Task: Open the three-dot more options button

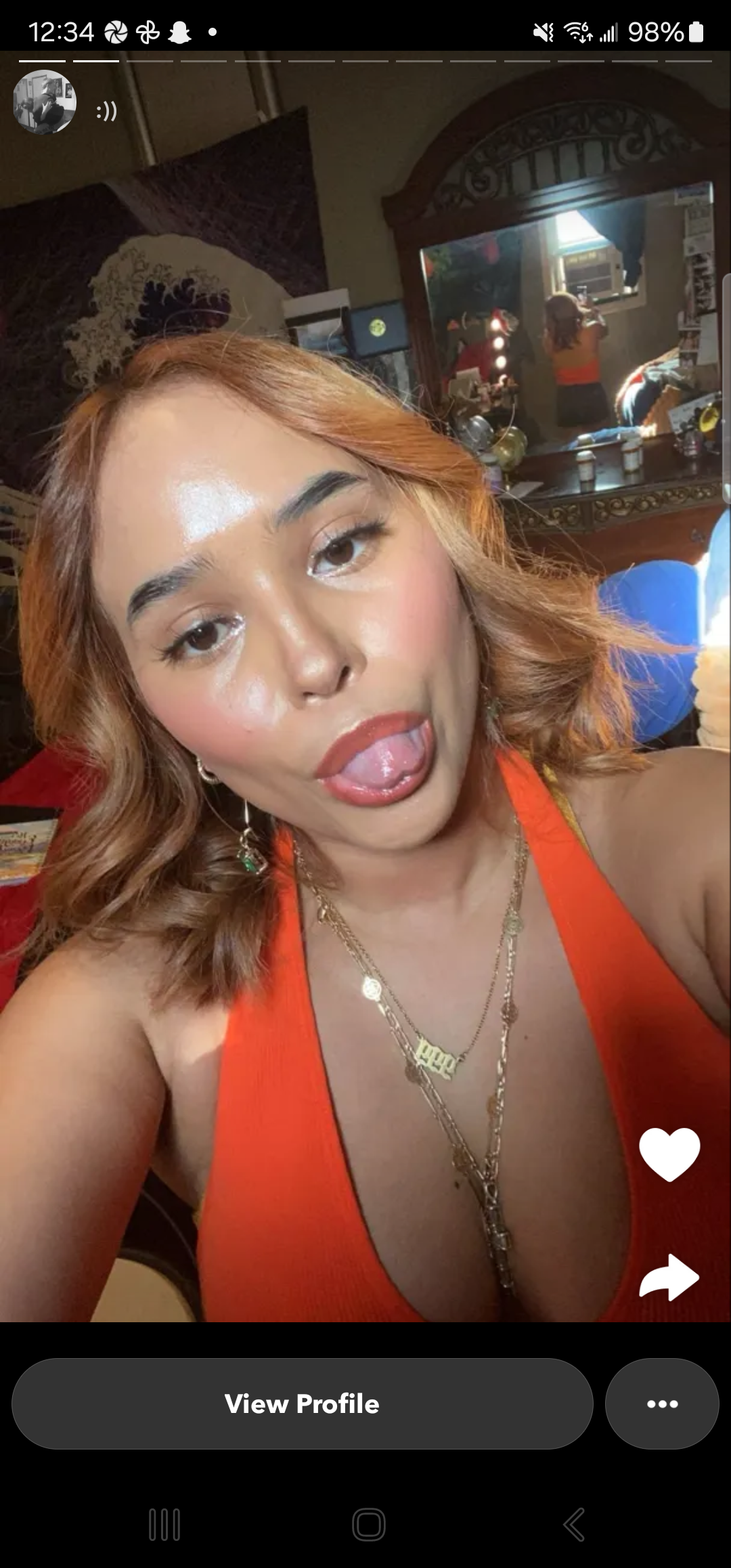Action: tap(662, 1403)
